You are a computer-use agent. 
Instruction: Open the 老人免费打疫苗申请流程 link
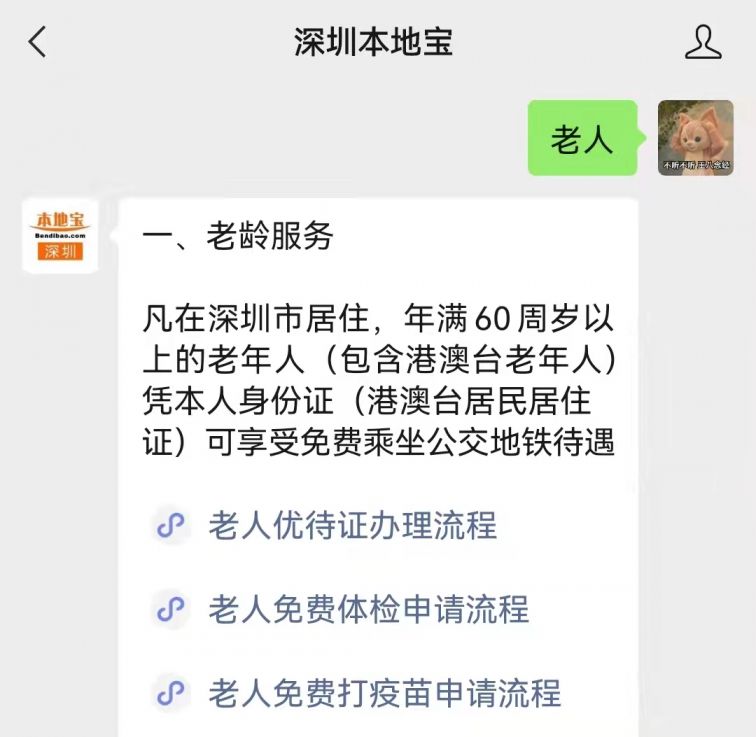384,693
